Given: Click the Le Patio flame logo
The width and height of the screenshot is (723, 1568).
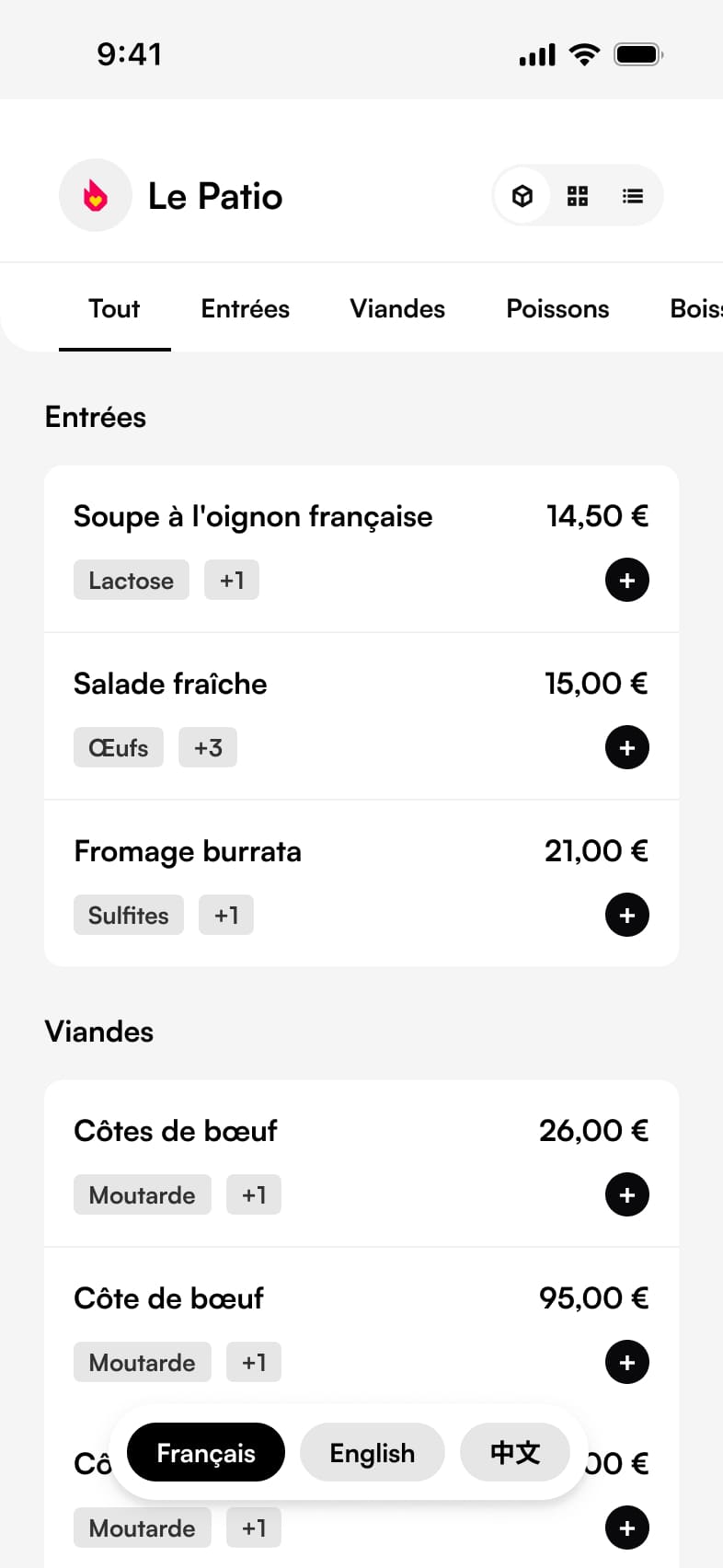Looking at the screenshot, I should tap(96, 195).
